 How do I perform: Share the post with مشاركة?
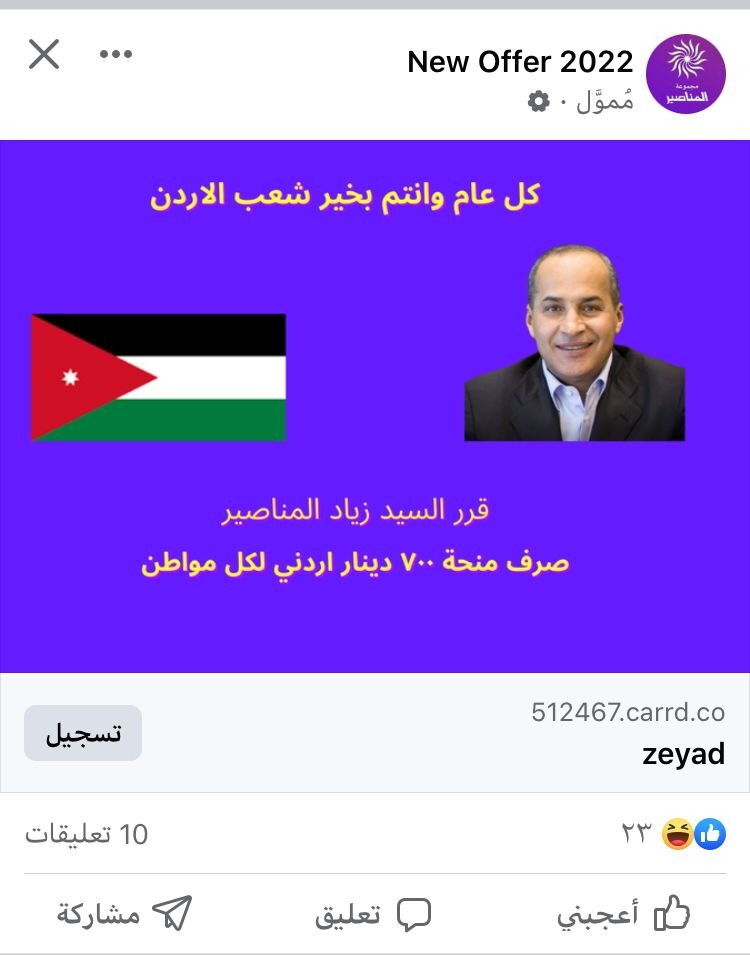[124, 914]
